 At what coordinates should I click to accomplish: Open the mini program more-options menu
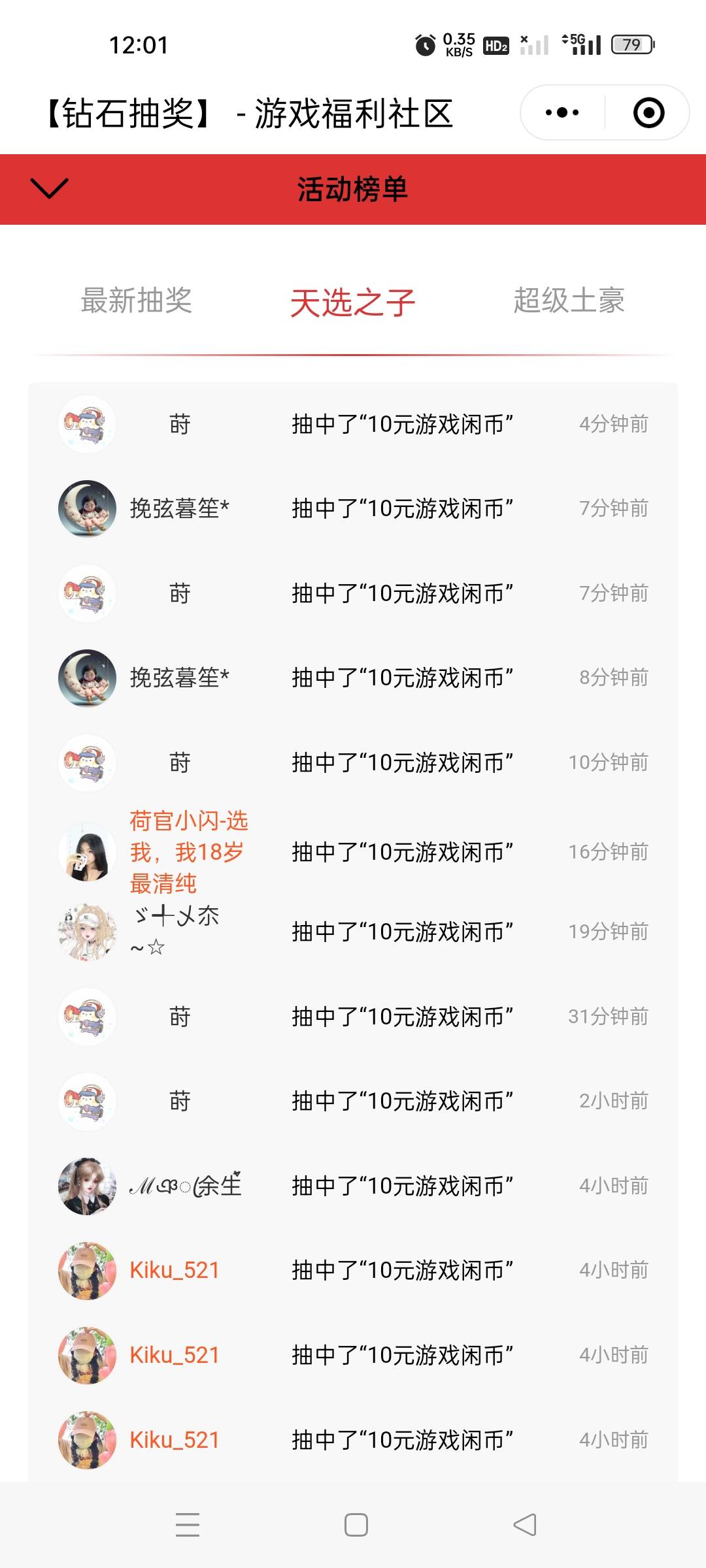click(x=562, y=112)
